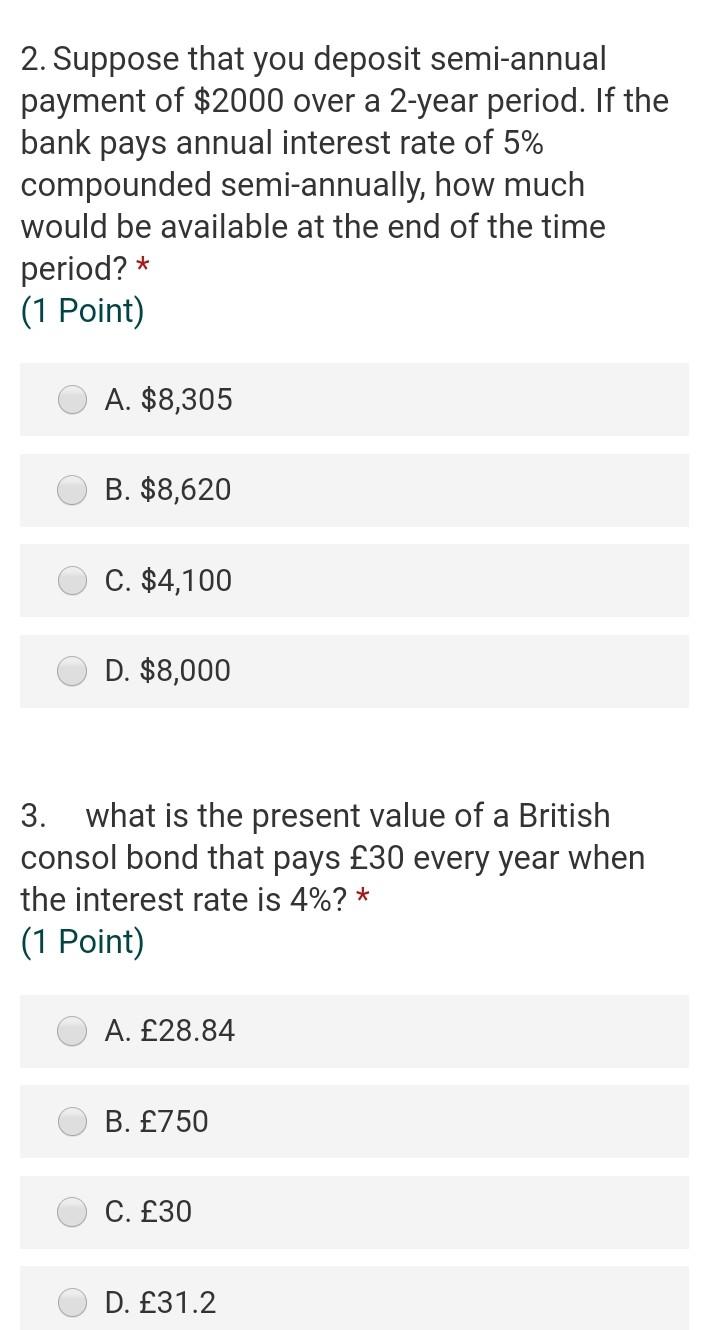The width and height of the screenshot is (703, 1330).
Task: Choose option B. $8,620
Action: [72, 490]
